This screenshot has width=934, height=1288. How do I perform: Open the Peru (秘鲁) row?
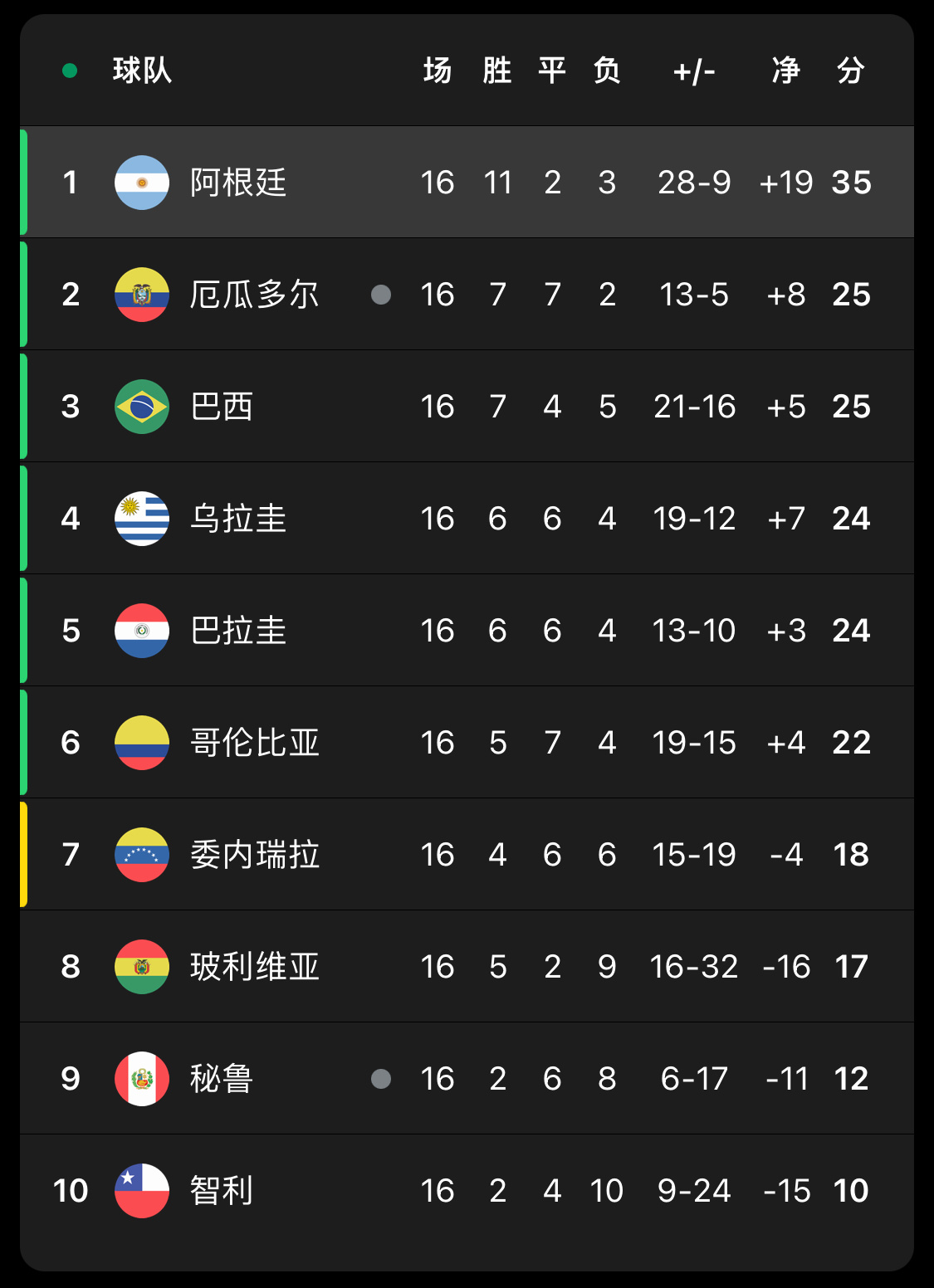click(x=222, y=1079)
